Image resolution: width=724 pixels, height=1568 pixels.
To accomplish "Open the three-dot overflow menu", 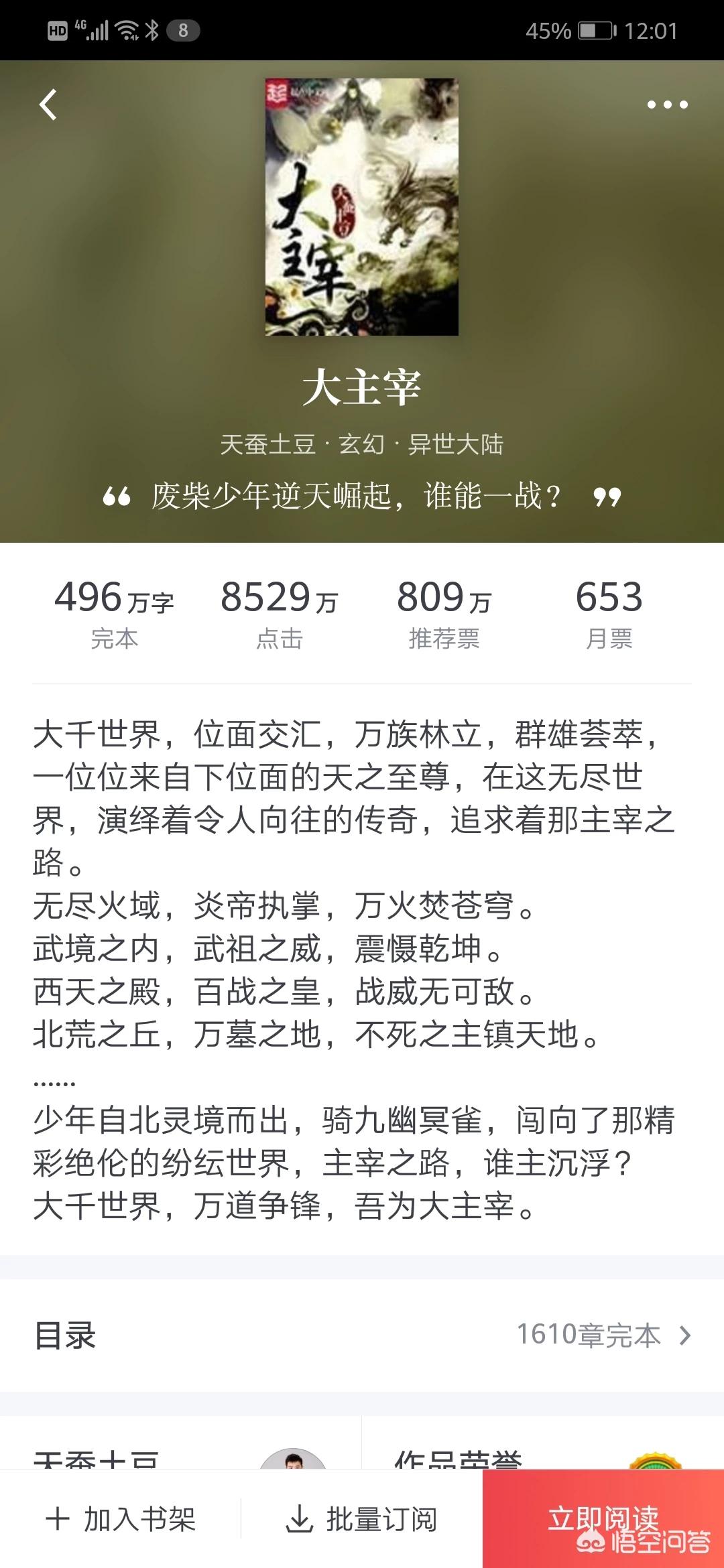I will point(667,105).
